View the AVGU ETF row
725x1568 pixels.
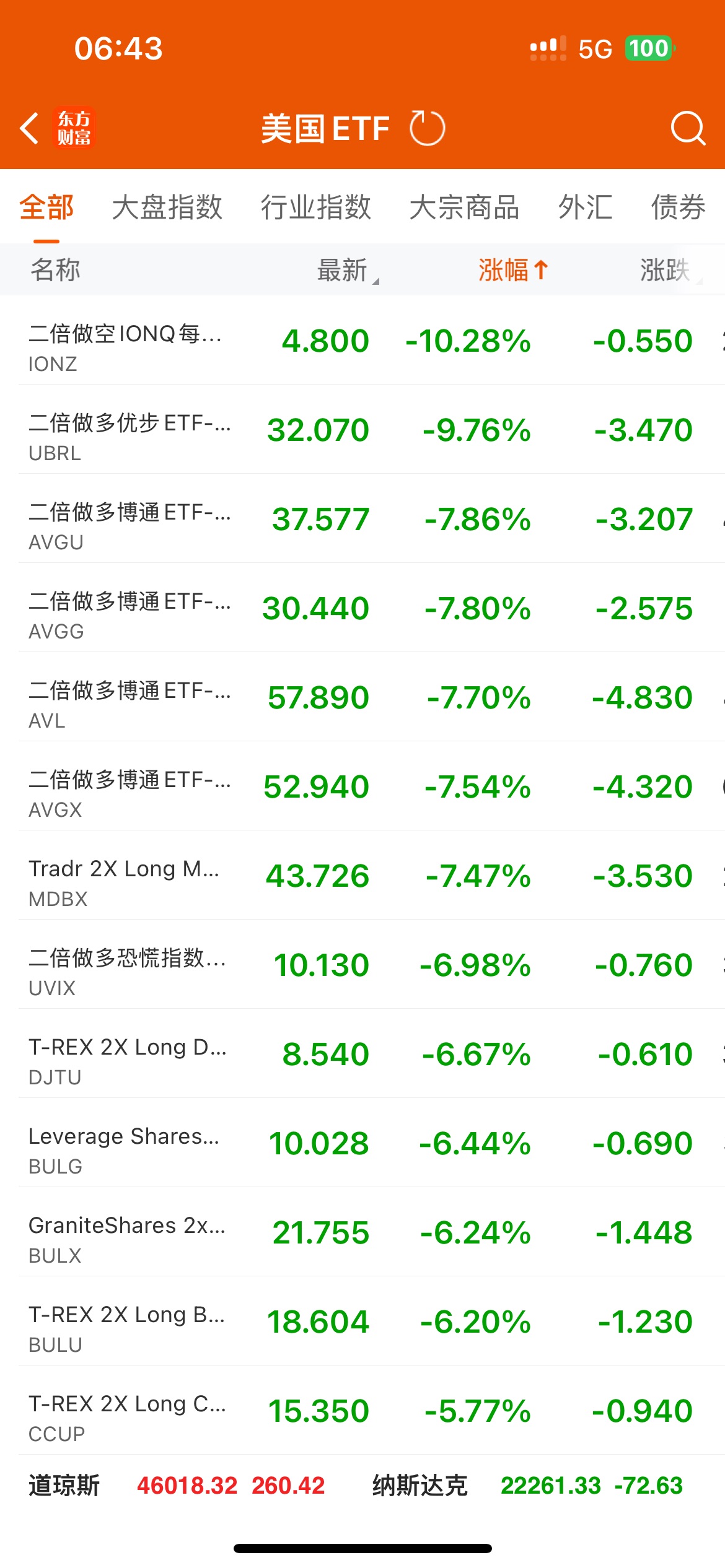tap(362, 518)
